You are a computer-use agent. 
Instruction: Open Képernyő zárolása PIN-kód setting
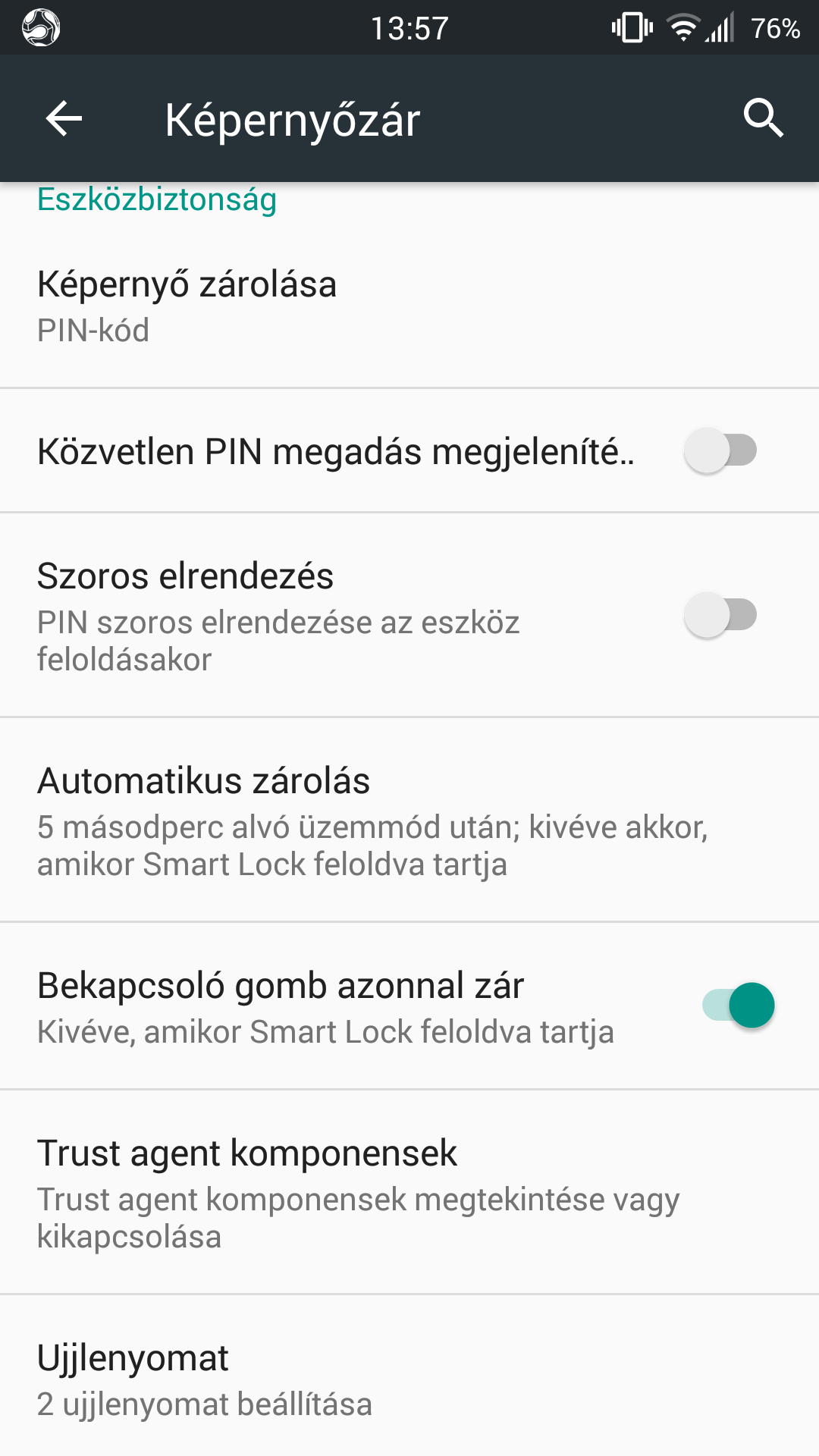[x=409, y=307]
